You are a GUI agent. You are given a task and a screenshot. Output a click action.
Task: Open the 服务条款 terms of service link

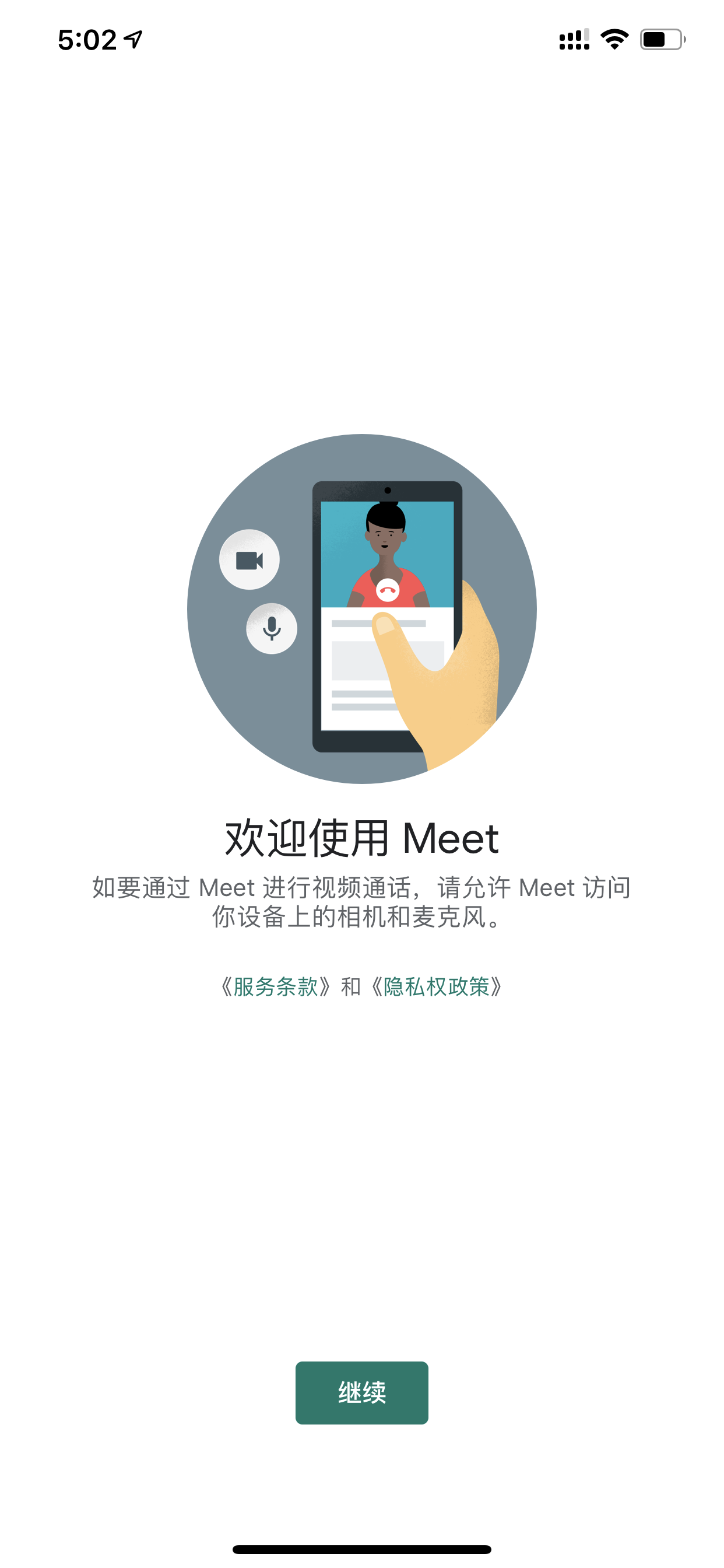[276, 986]
